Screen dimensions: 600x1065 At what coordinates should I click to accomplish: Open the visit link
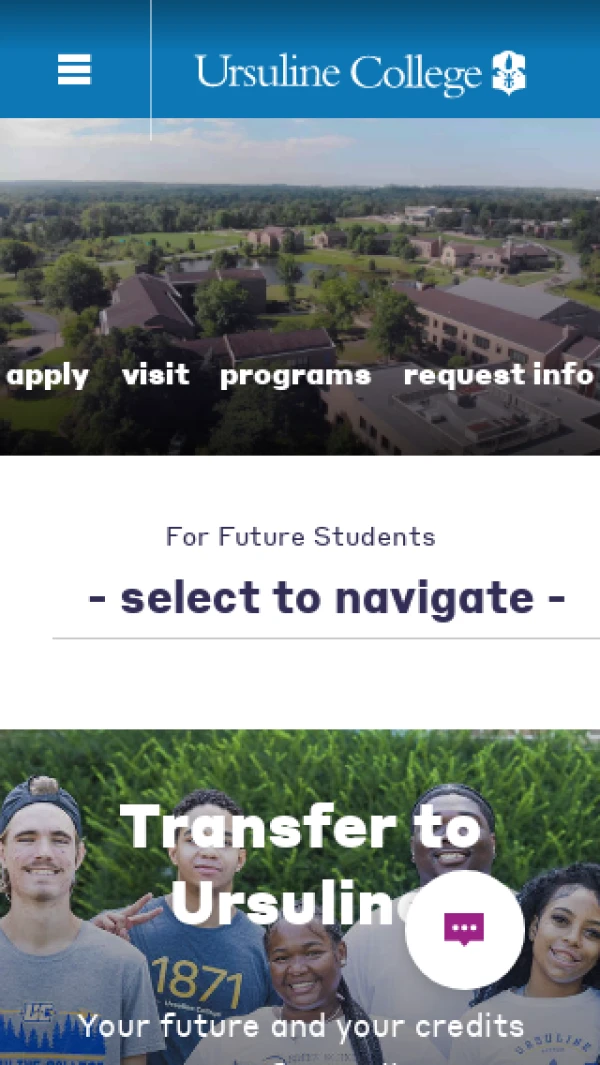[x=155, y=376]
